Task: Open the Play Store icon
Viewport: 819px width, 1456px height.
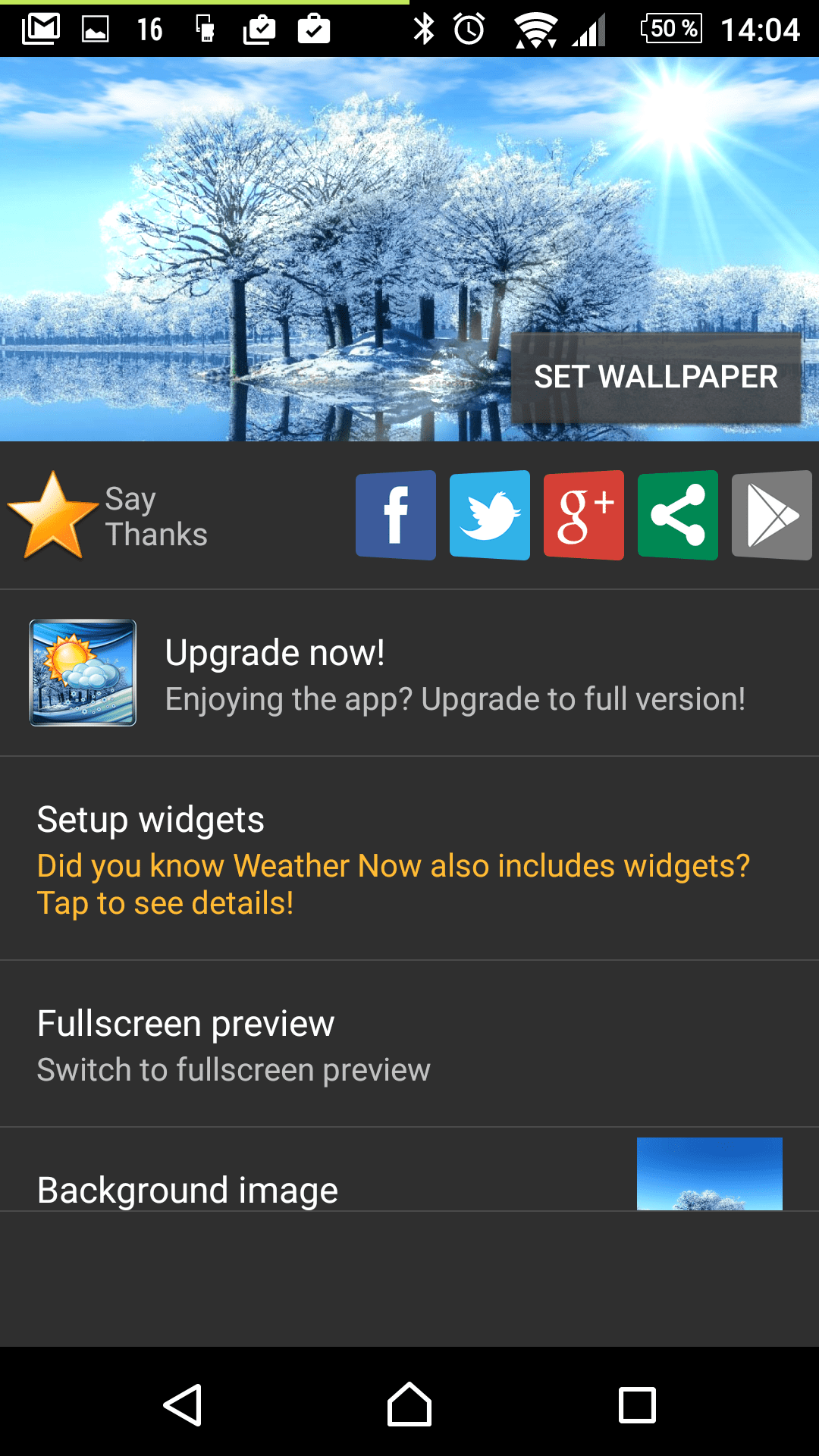Action: pyautogui.click(x=772, y=516)
